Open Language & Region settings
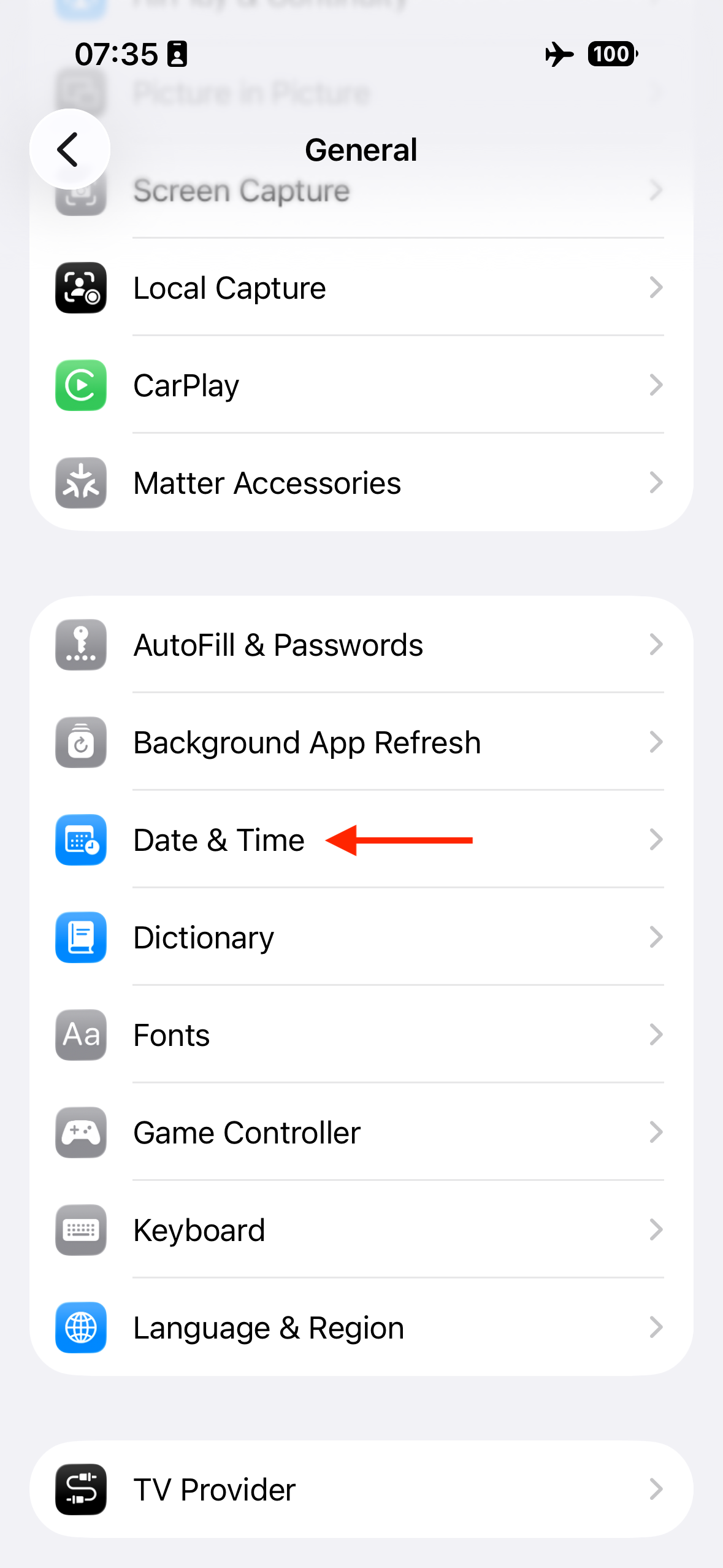The image size is (723, 1568). [x=362, y=1328]
